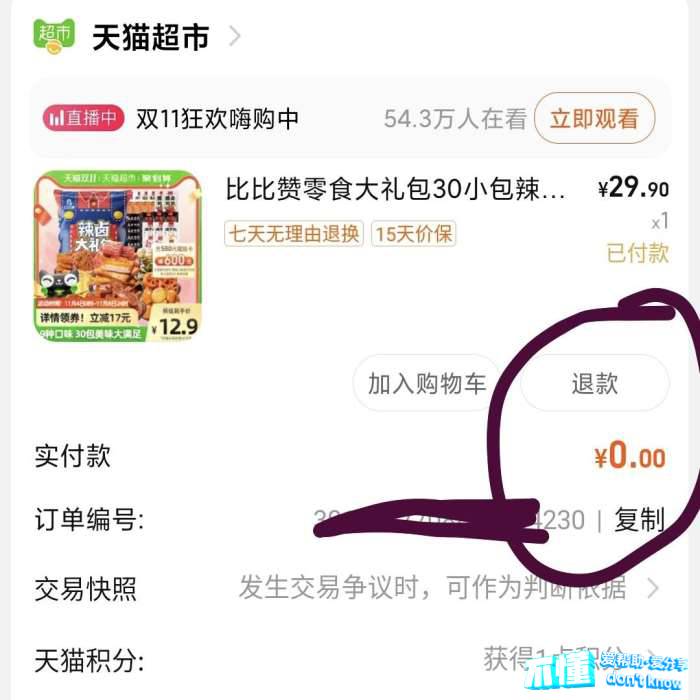This screenshot has height=700, width=700.
Task: Open the 天猫超市 store page
Action: point(150,38)
